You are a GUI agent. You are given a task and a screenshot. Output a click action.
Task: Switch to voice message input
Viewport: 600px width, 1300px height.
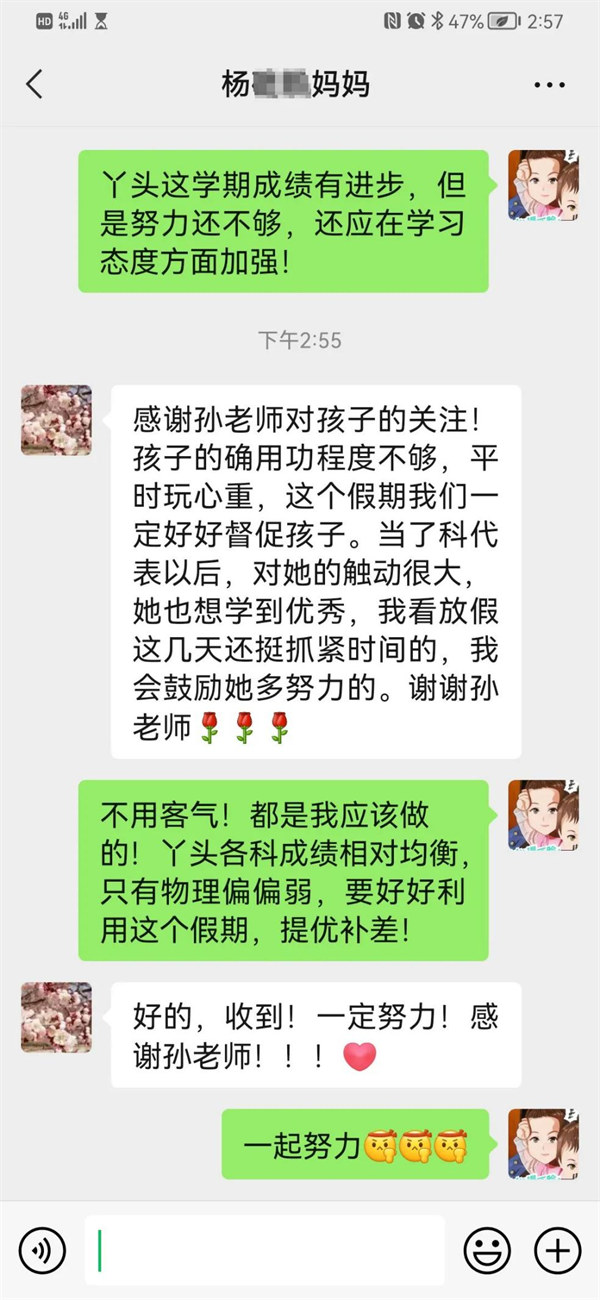point(42,1249)
